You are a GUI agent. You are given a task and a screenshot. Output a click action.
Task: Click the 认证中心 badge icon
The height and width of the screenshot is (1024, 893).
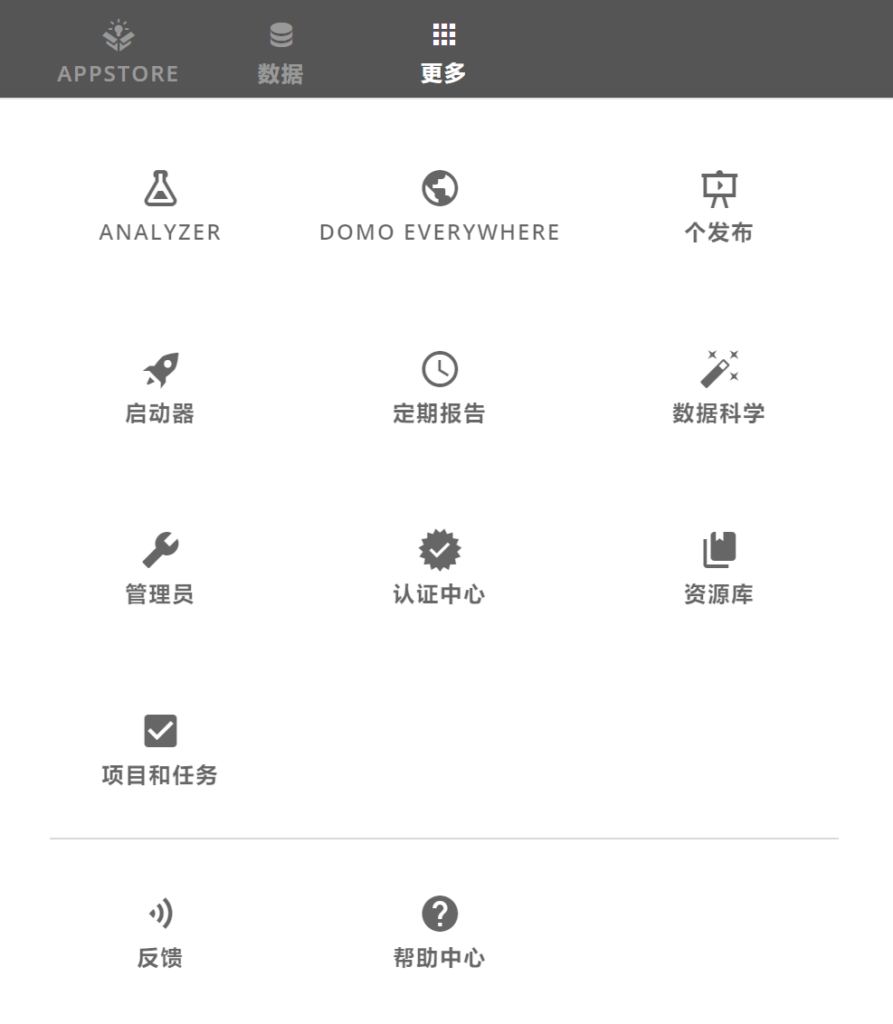[x=440, y=549]
